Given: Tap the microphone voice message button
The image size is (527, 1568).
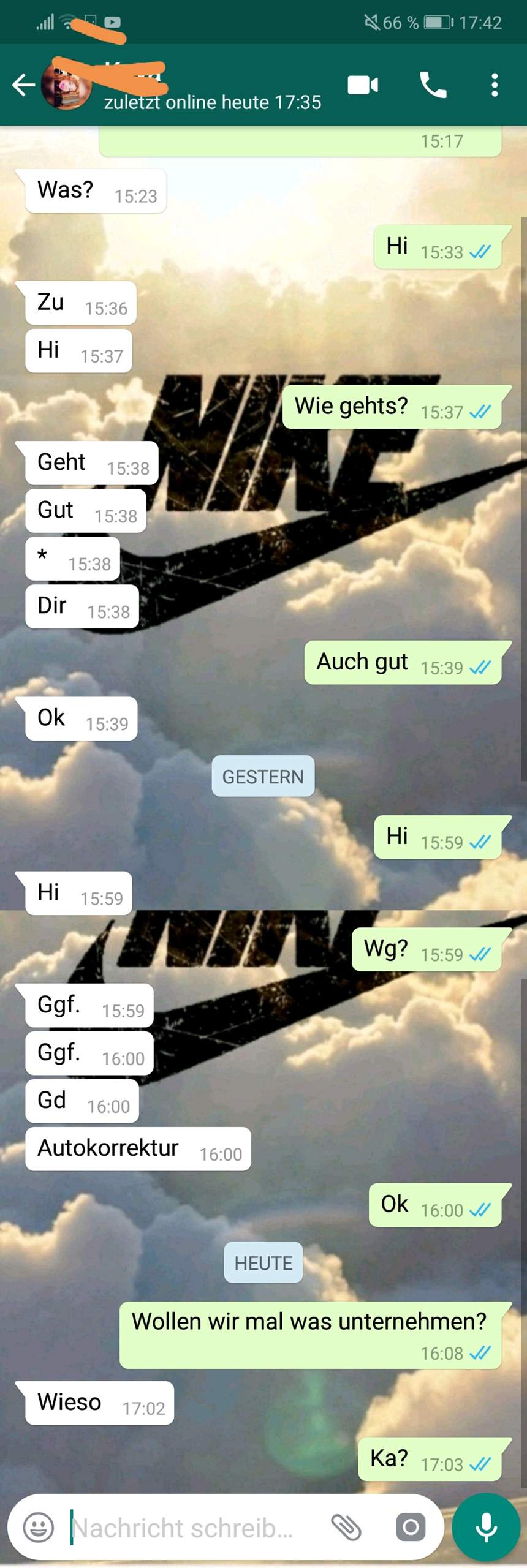Looking at the screenshot, I should tap(487, 1527).
